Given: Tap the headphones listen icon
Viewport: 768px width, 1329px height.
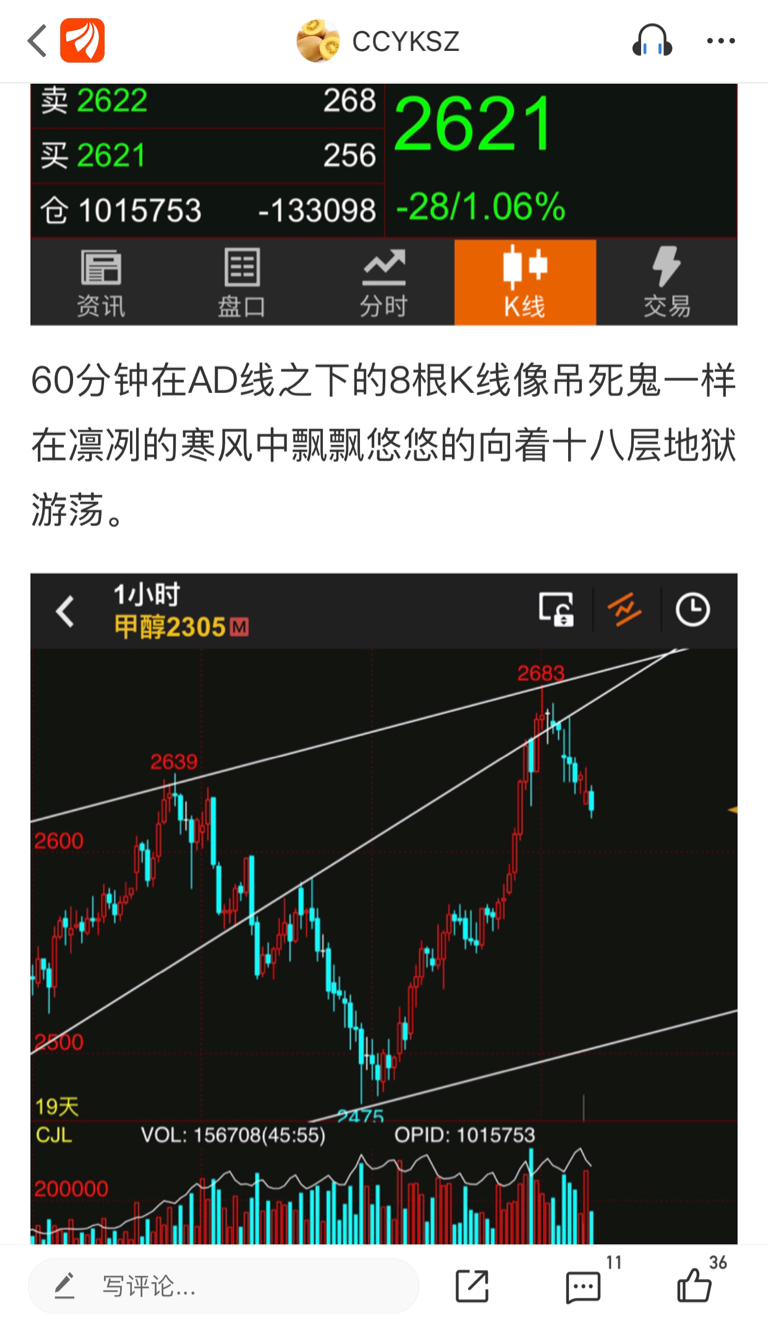Looking at the screenshot, I should tap(652, 41).
